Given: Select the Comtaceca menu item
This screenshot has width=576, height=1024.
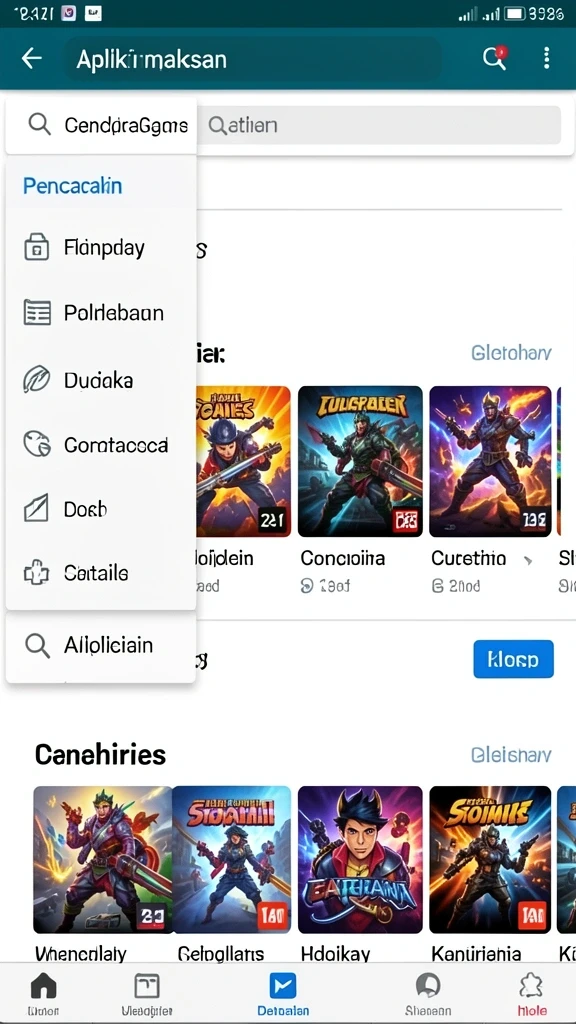Looking at the screenshot, I should (101, 445).
